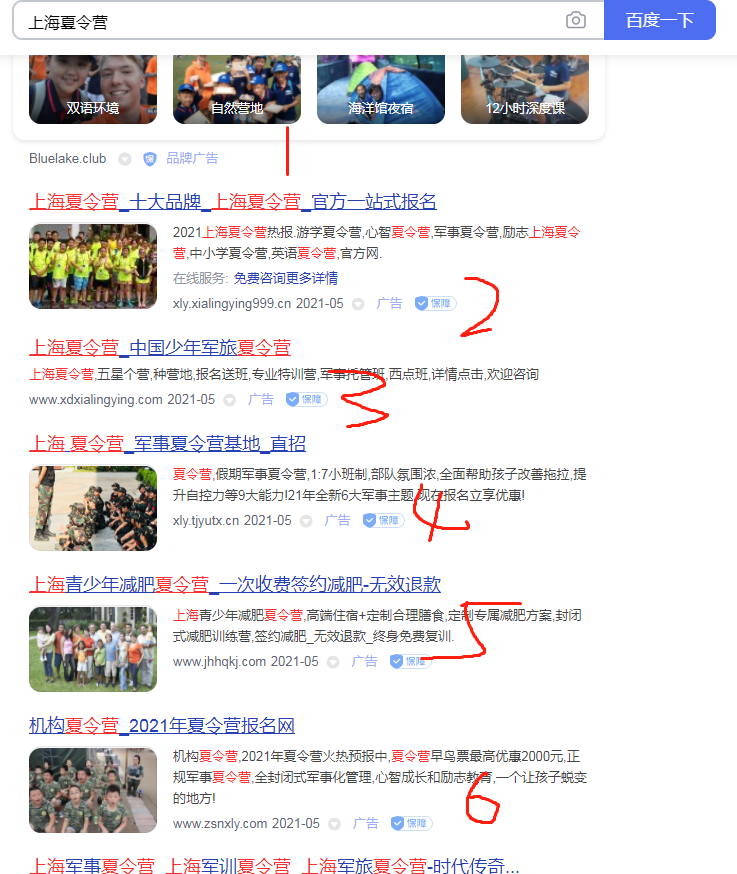Open the 双语环境 image tile
Image resolution: width=737 pixels, height=874 pixels.
93,88
